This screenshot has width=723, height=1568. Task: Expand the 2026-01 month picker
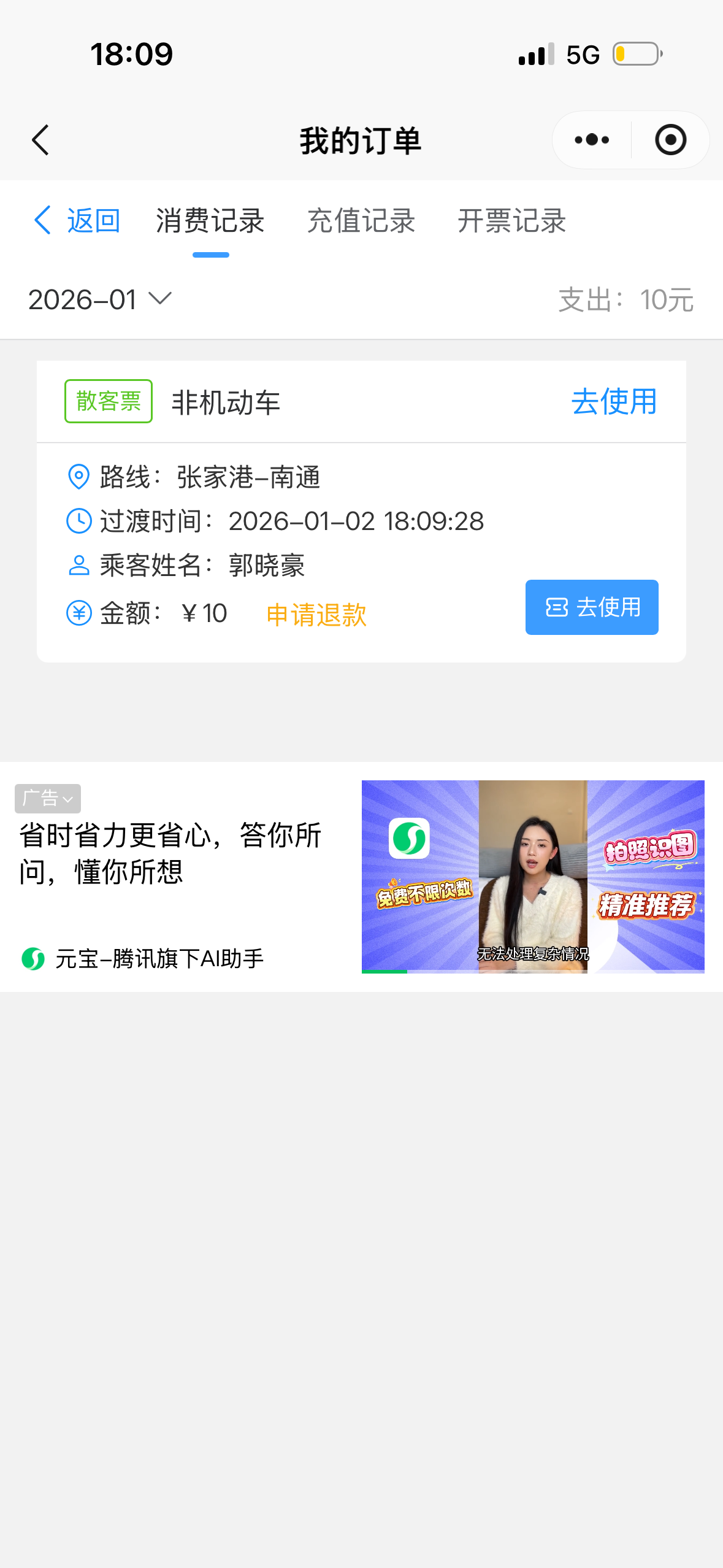(100, 300)
